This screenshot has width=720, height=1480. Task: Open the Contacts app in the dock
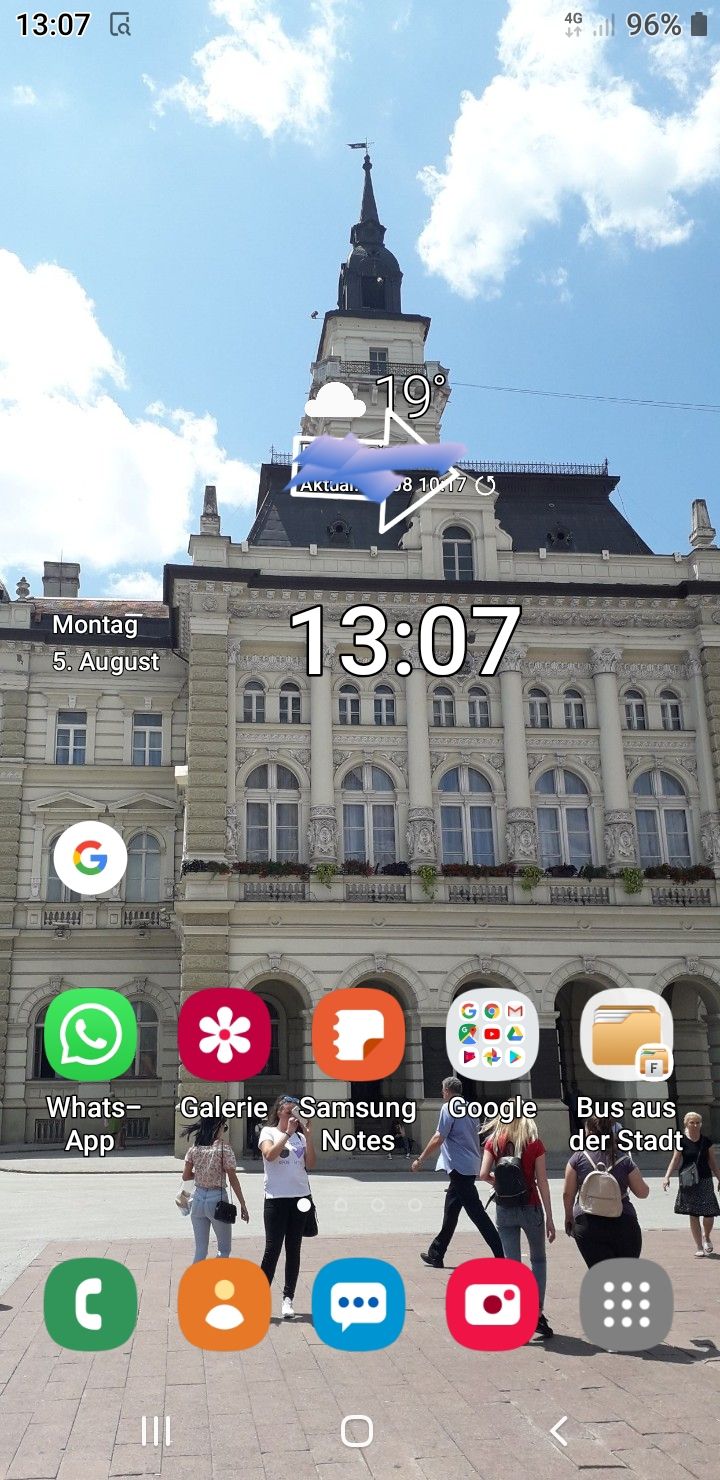pos(224,1302)
